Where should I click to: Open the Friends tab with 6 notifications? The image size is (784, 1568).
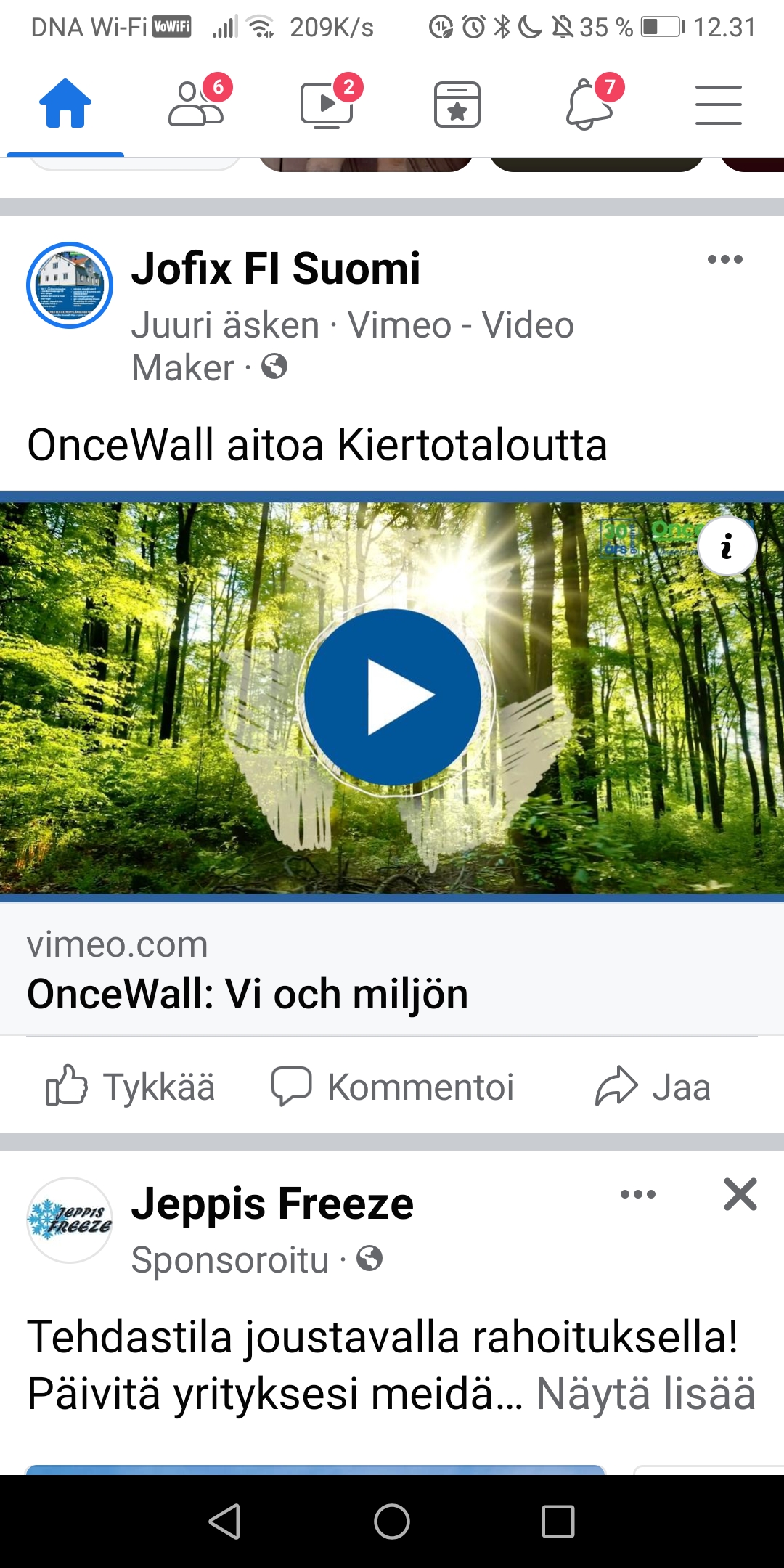click(196, 105)
